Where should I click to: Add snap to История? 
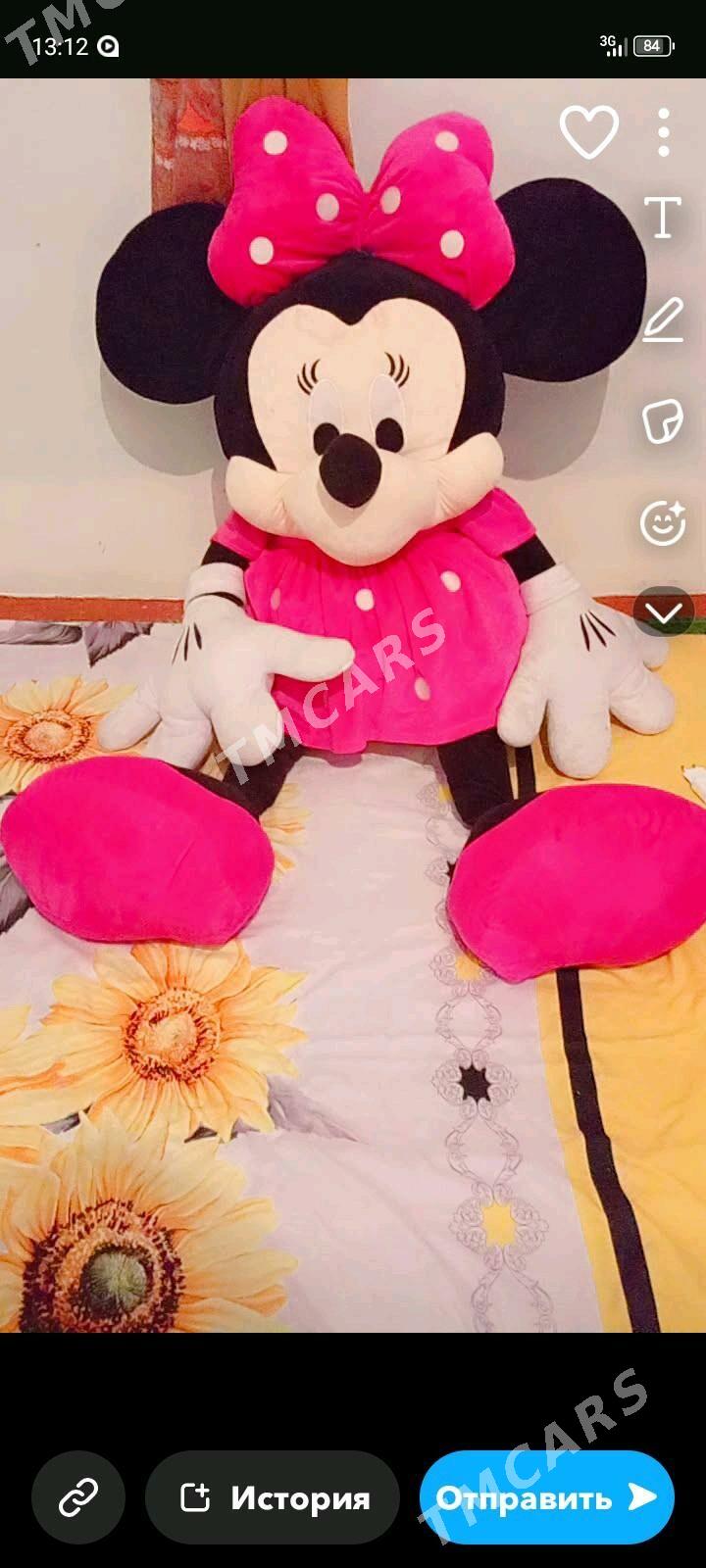coord(274,1497)
